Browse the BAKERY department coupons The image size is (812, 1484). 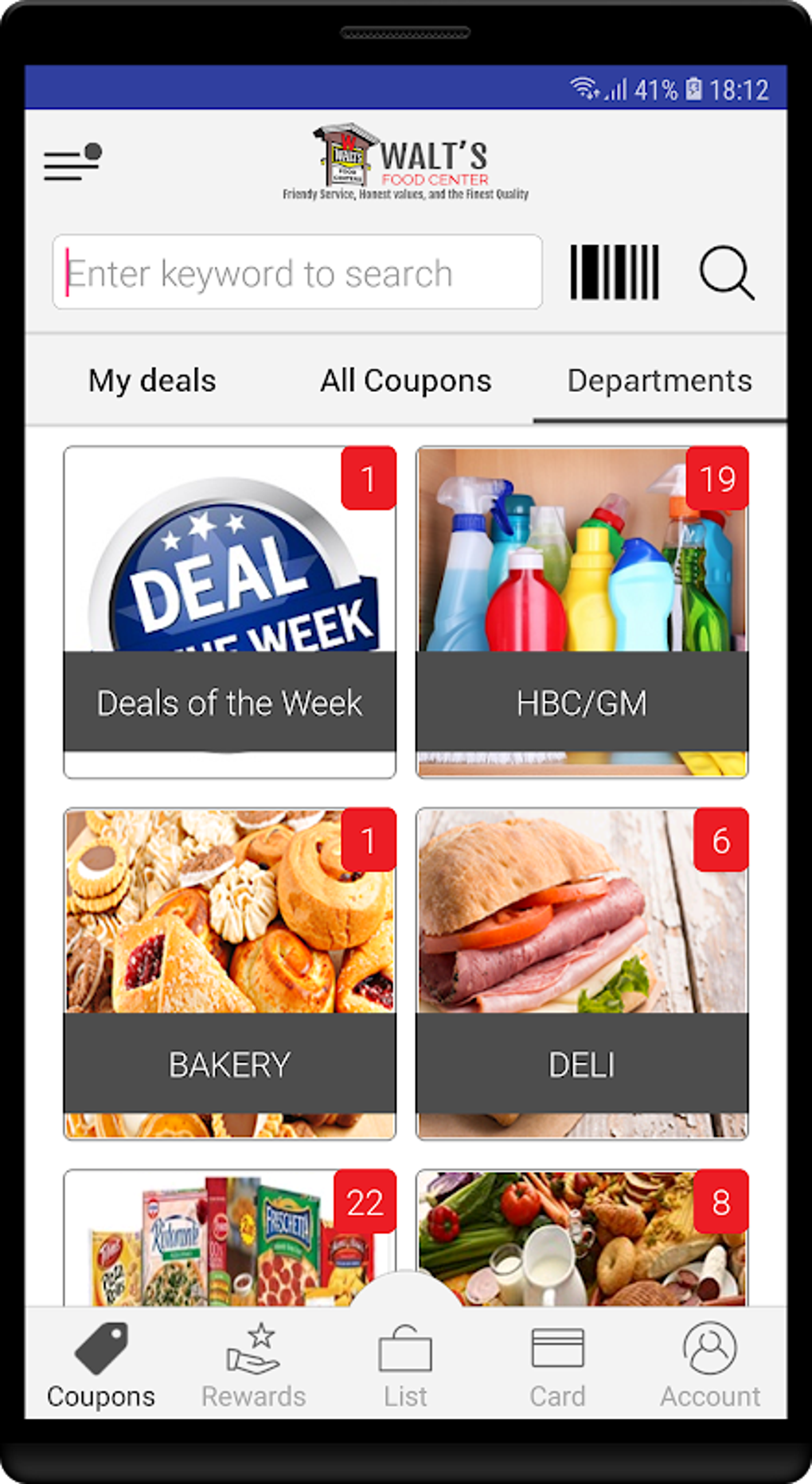[x=229, y=973]
